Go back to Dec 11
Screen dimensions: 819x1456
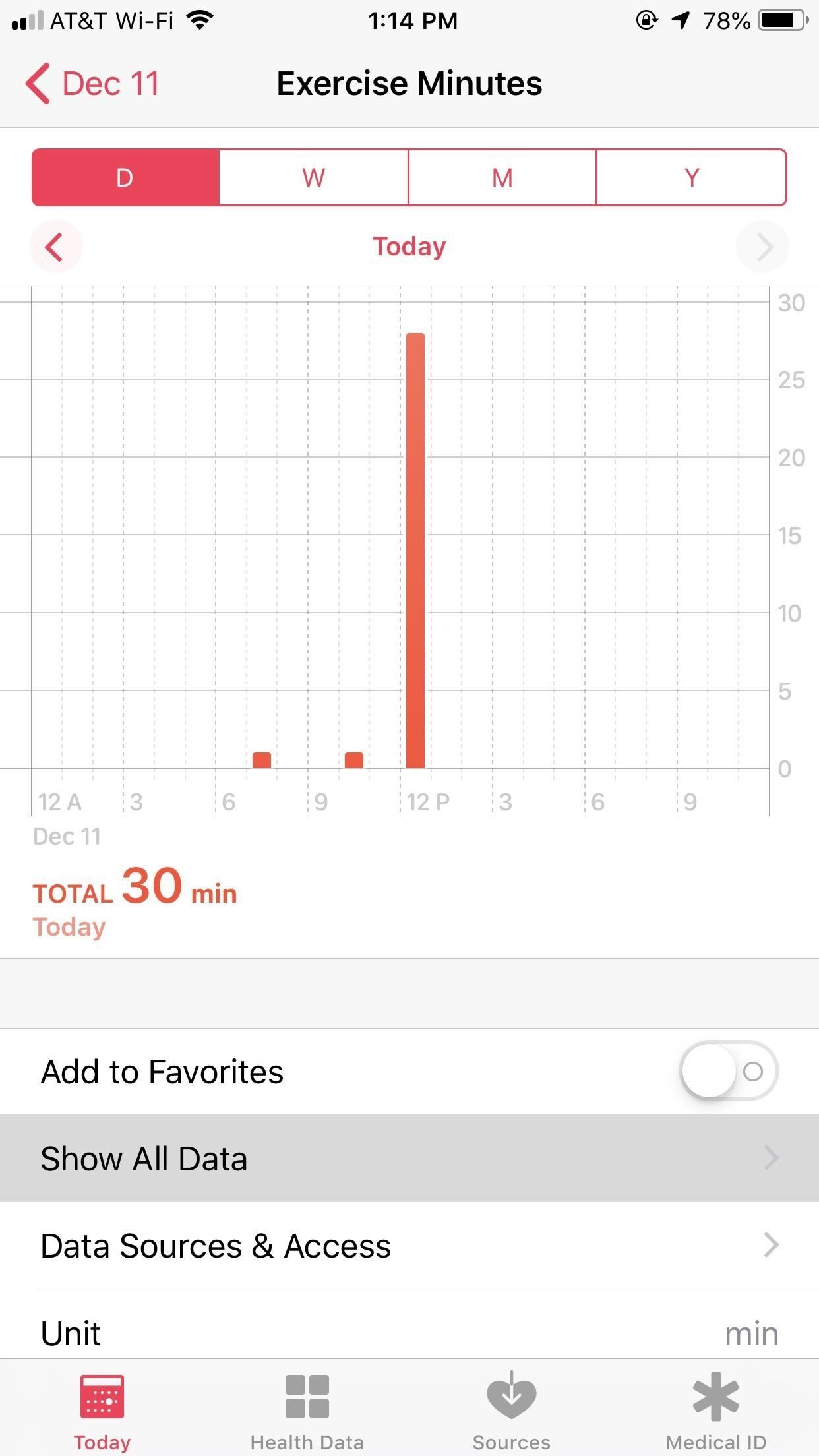(x=93, y=84)
